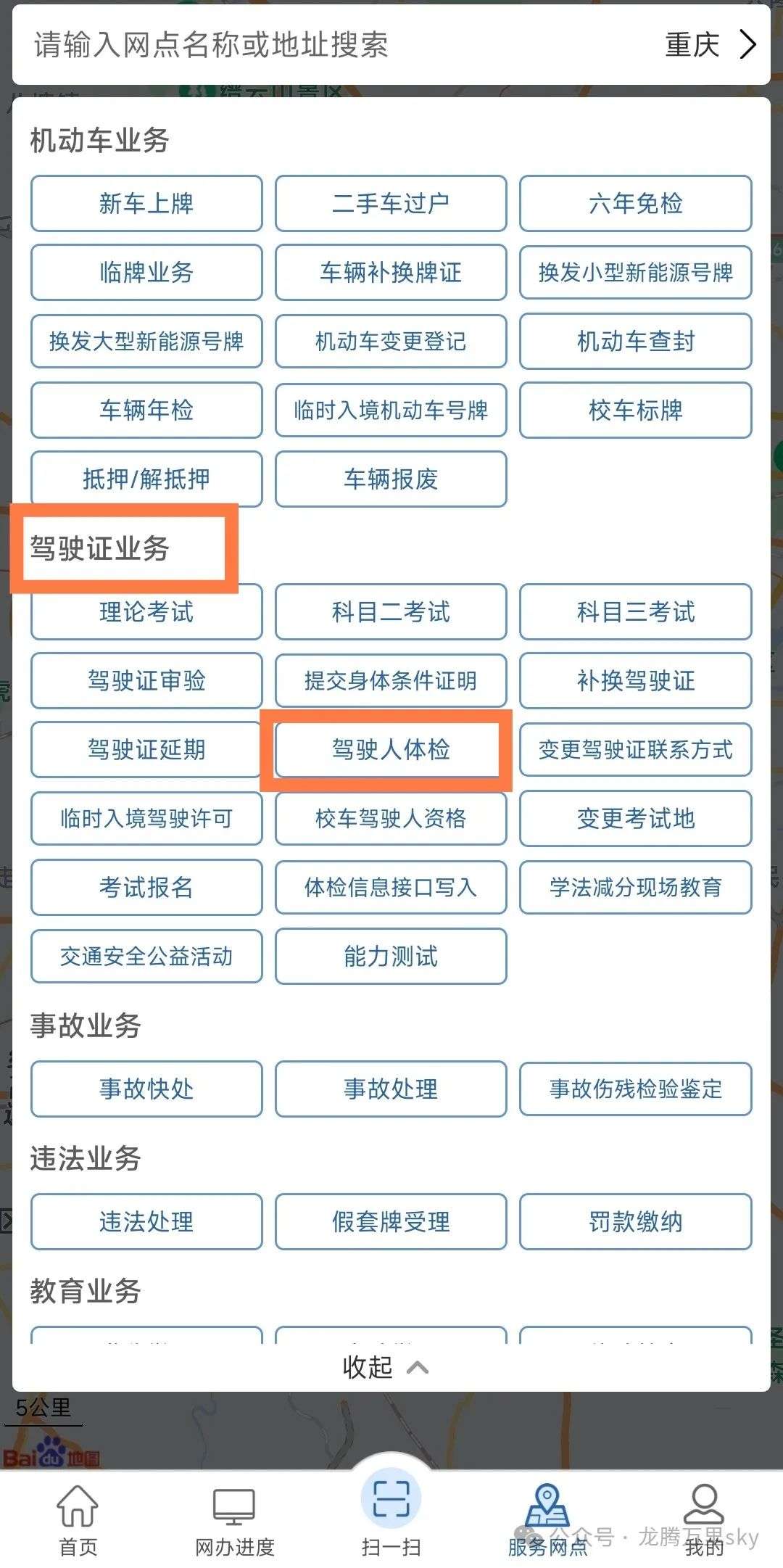Change the city from 重庆
The height and width of the screenshot is (1568, 783).
click(709, 45)
